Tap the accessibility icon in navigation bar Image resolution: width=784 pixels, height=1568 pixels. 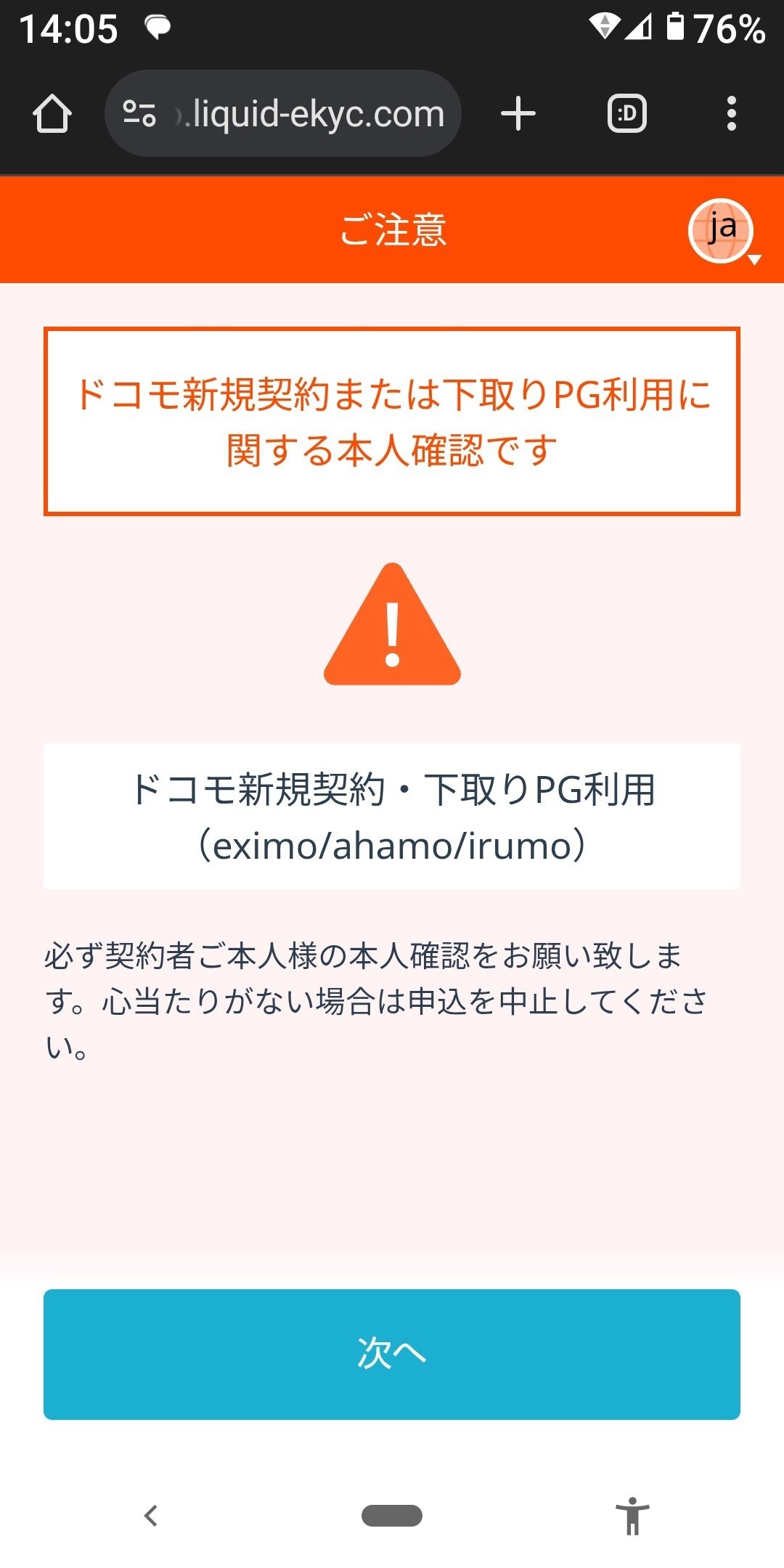[x=633, y=1516]
